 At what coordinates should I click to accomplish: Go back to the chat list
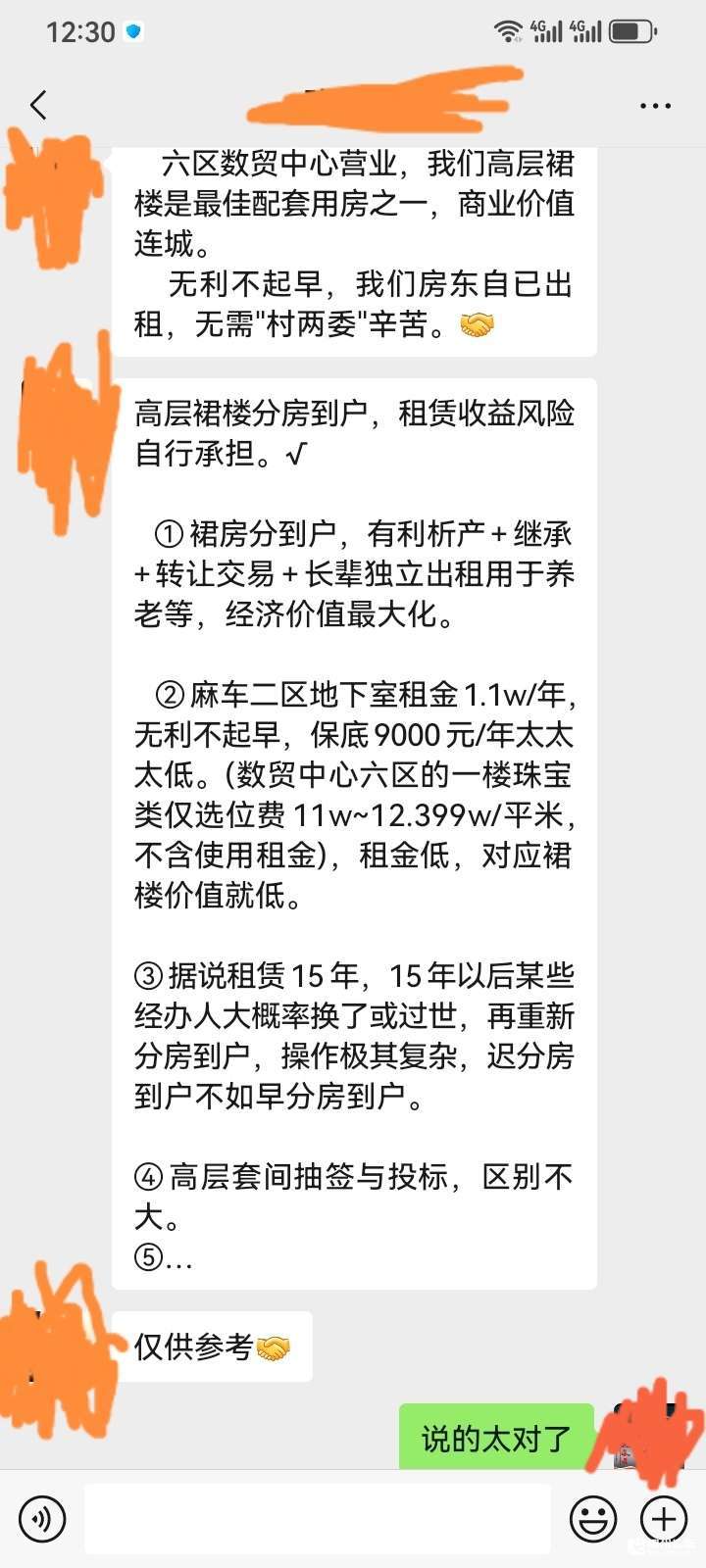point(39,105)
